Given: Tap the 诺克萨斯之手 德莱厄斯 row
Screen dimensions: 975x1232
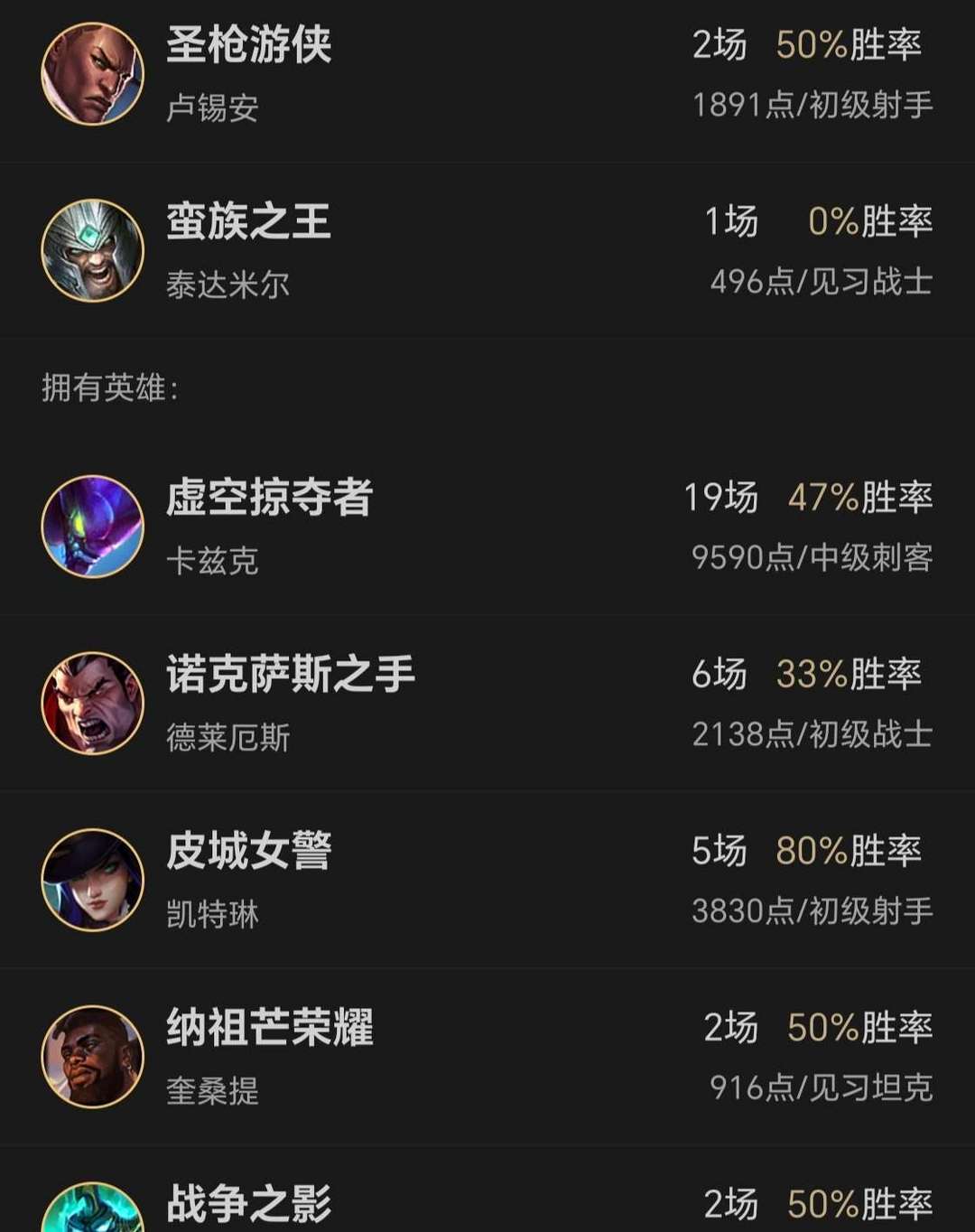Looking at the screenshot, I should point(487,704).
